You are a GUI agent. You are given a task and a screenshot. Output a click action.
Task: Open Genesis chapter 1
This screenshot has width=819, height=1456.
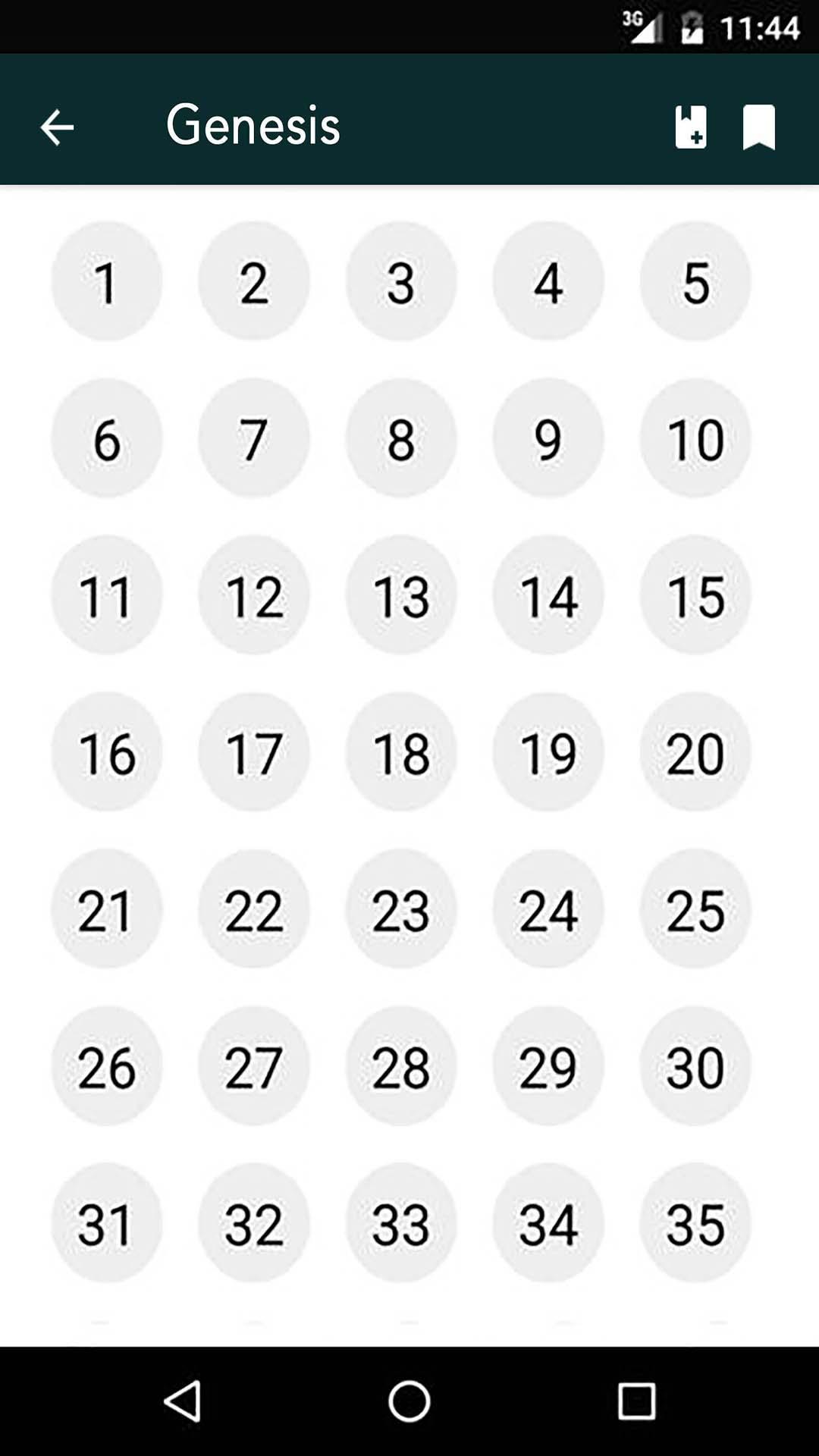pyautogui.click(x=106, y=281)
